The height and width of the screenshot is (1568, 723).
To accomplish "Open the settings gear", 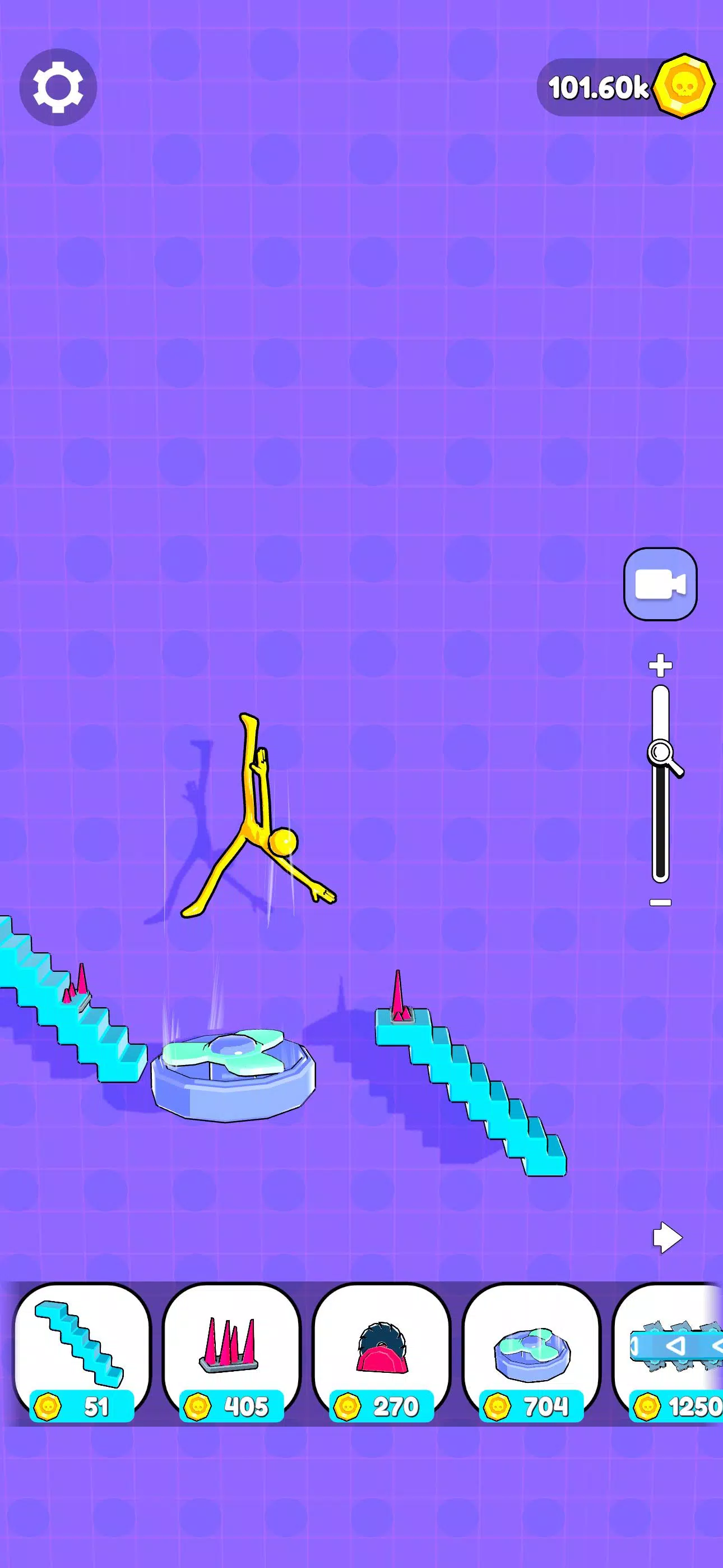I will click(x=58, y=87).
